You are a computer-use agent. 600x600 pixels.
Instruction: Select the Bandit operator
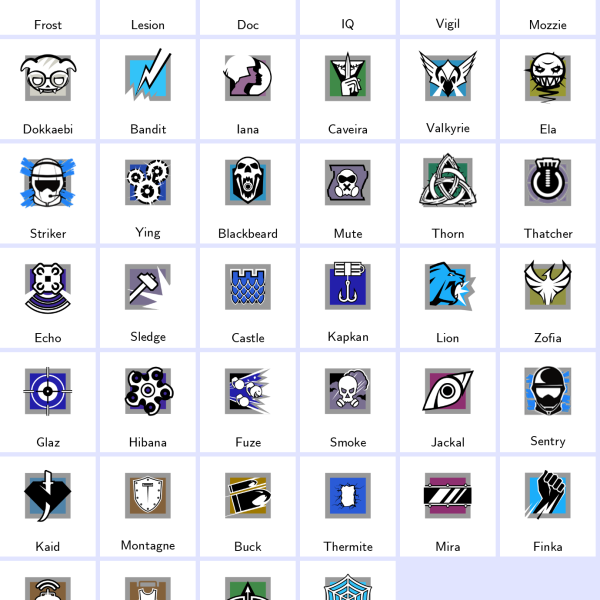tap(148, 80)
